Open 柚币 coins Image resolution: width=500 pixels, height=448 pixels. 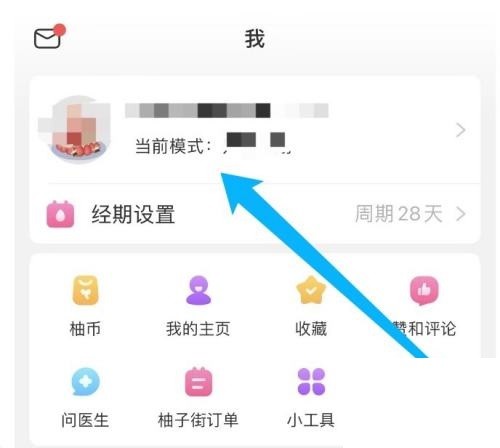(85, 306)
